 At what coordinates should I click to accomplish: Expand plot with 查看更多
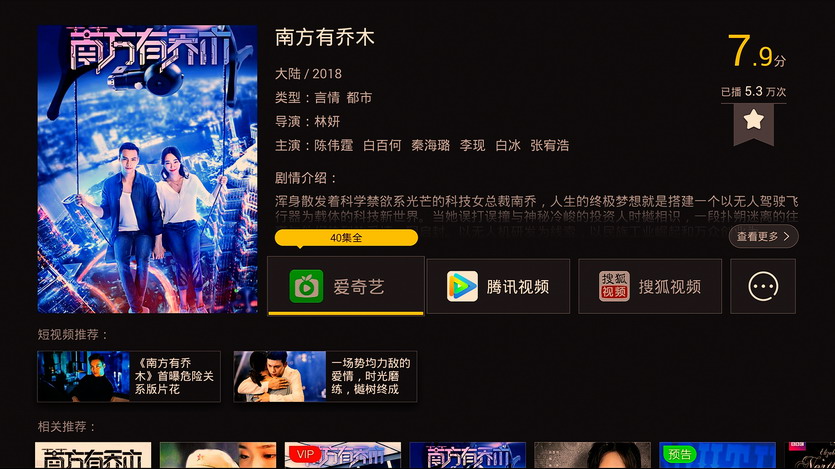pos(766,237)
